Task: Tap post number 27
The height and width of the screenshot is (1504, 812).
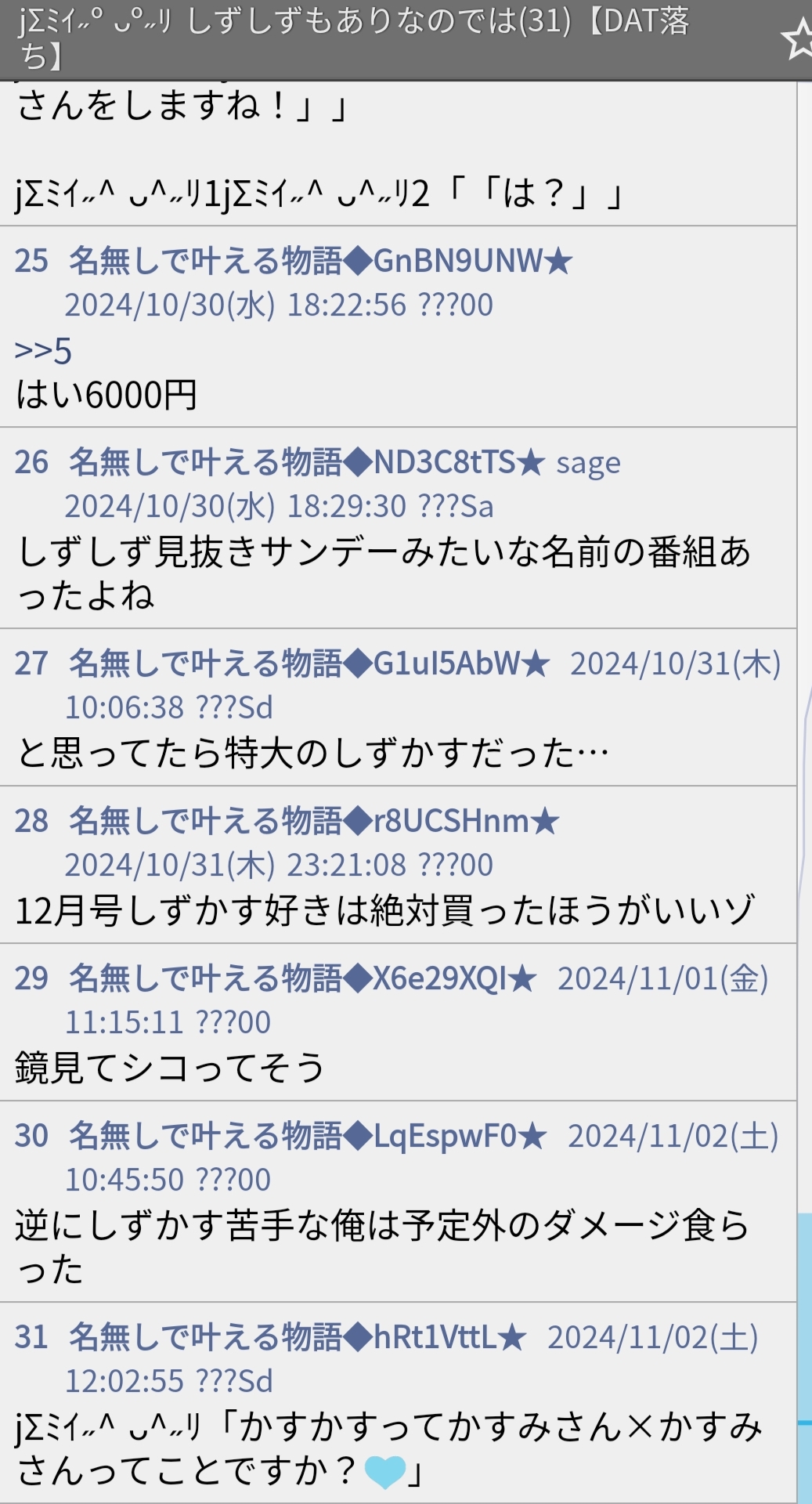Action: point(31,663)
